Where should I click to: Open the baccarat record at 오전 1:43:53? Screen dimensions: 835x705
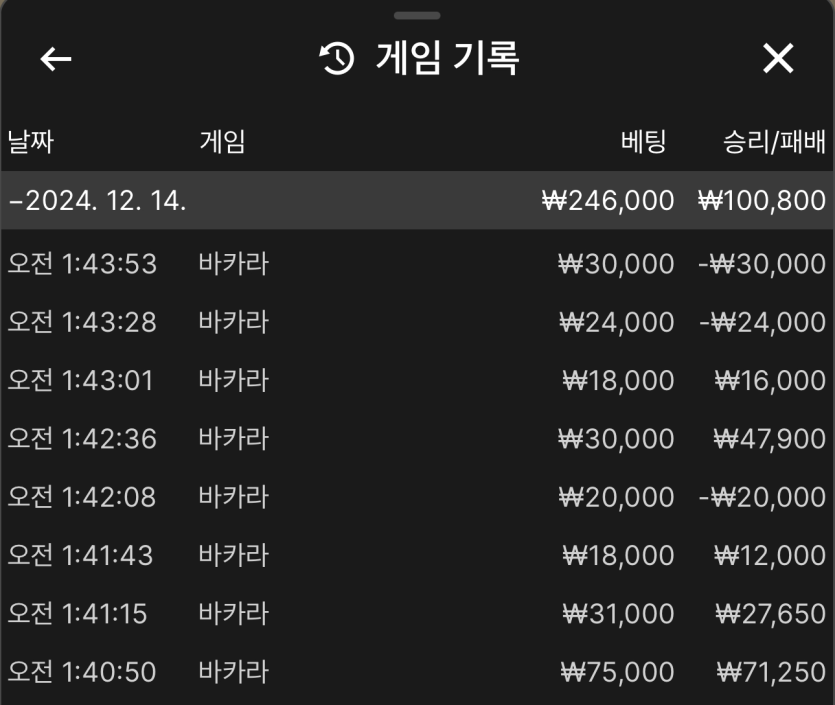pyautogui.click(x=417, y=264)
